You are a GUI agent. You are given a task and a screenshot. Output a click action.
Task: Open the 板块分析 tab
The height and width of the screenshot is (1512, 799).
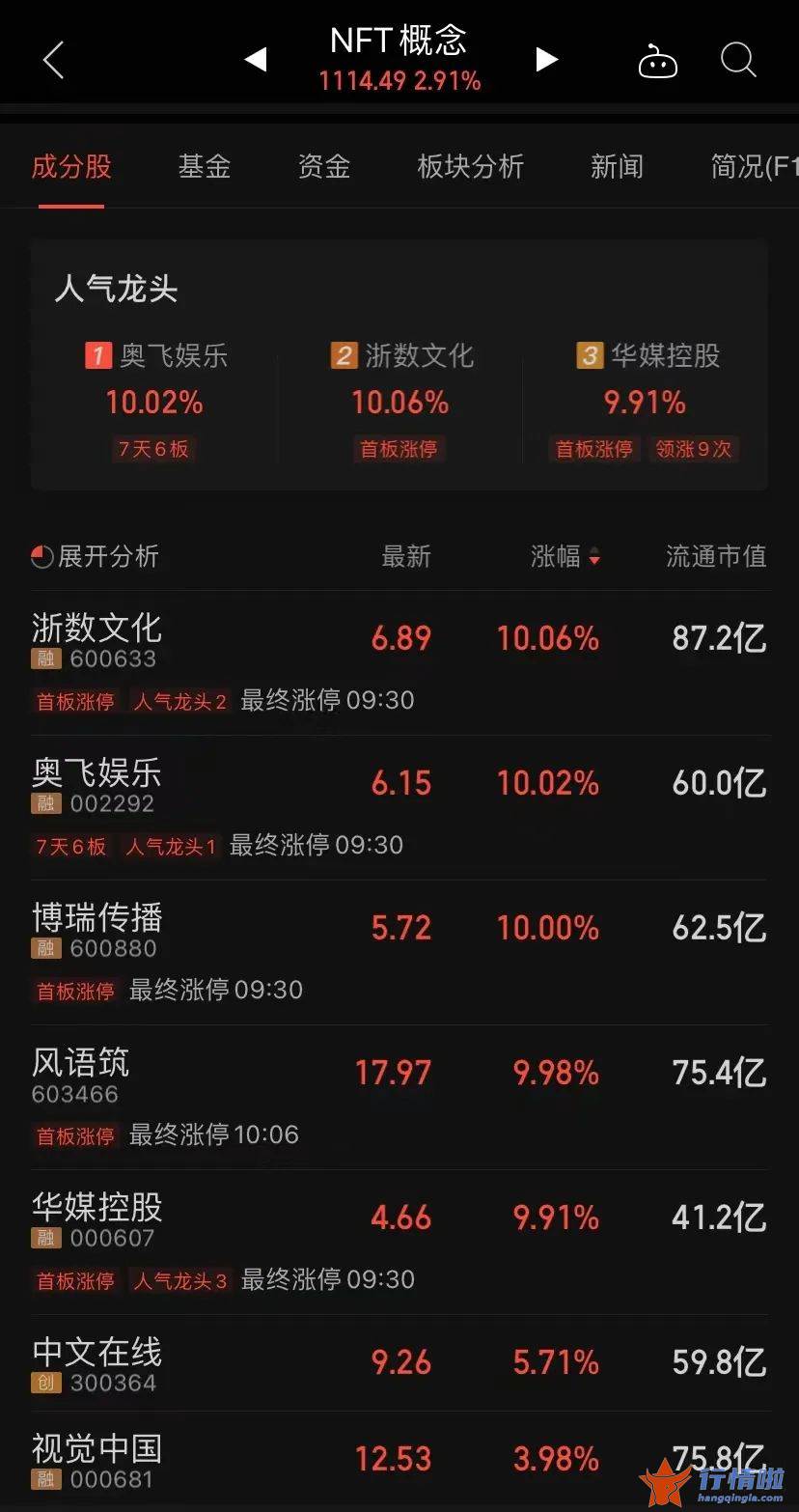471,166
